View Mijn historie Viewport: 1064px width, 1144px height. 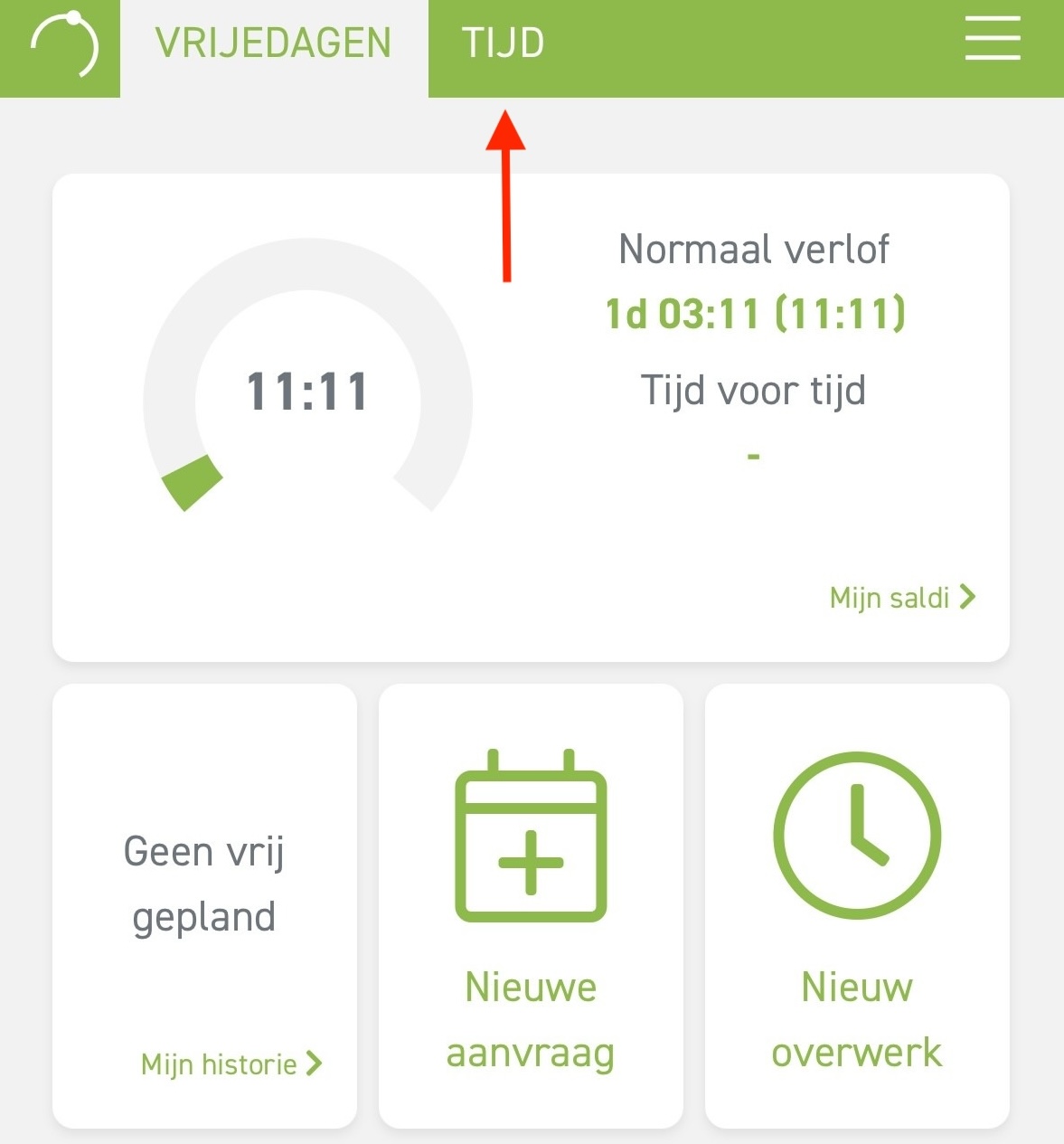(231, 1064)
